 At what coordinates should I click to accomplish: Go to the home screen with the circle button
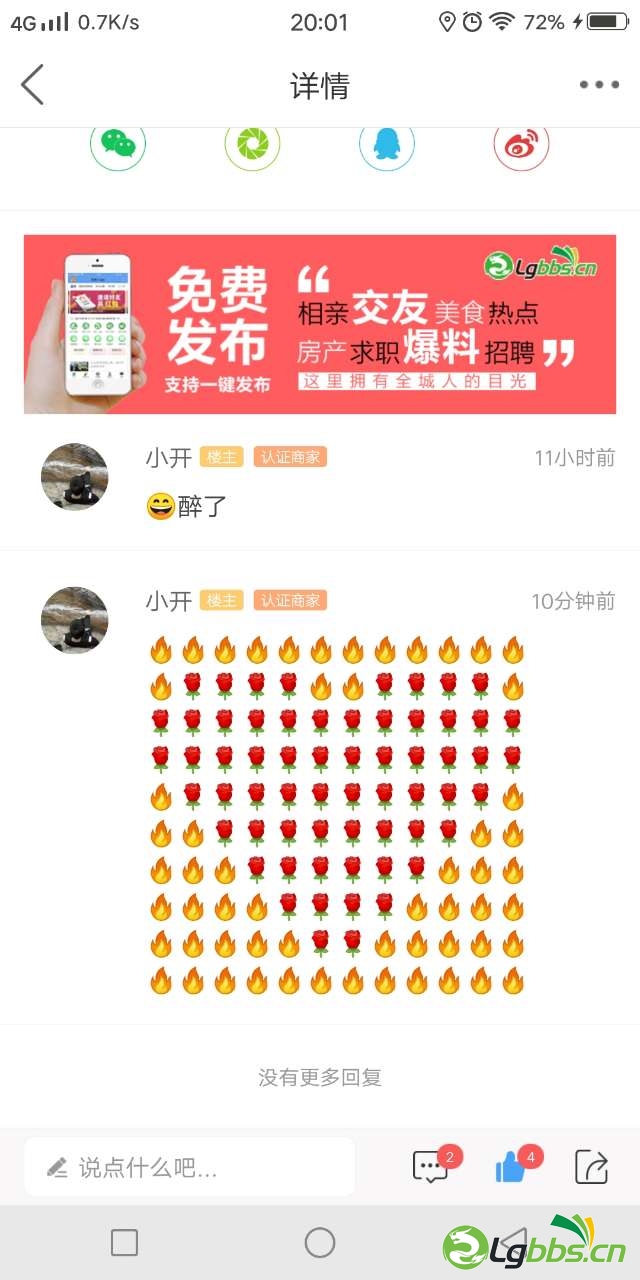[320, 1243]
